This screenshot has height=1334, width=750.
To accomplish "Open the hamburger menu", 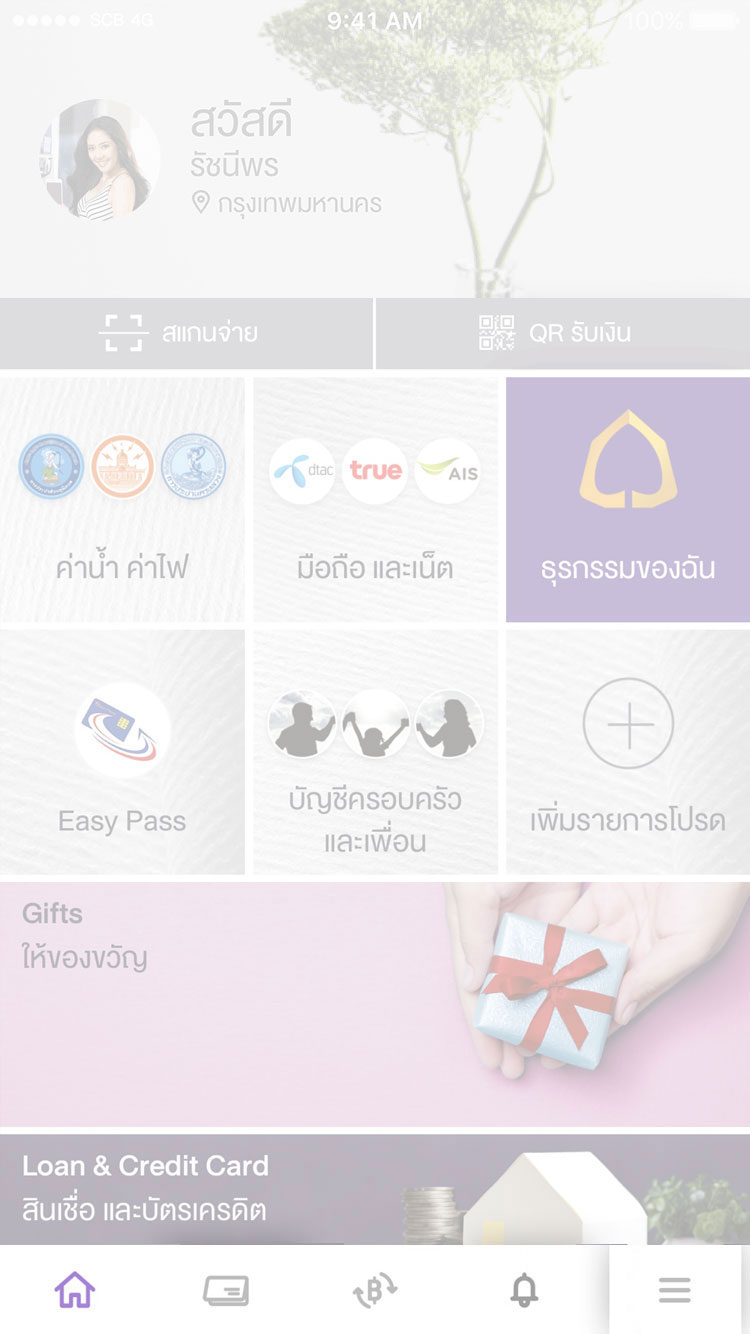I will [x=675, y=1291].
